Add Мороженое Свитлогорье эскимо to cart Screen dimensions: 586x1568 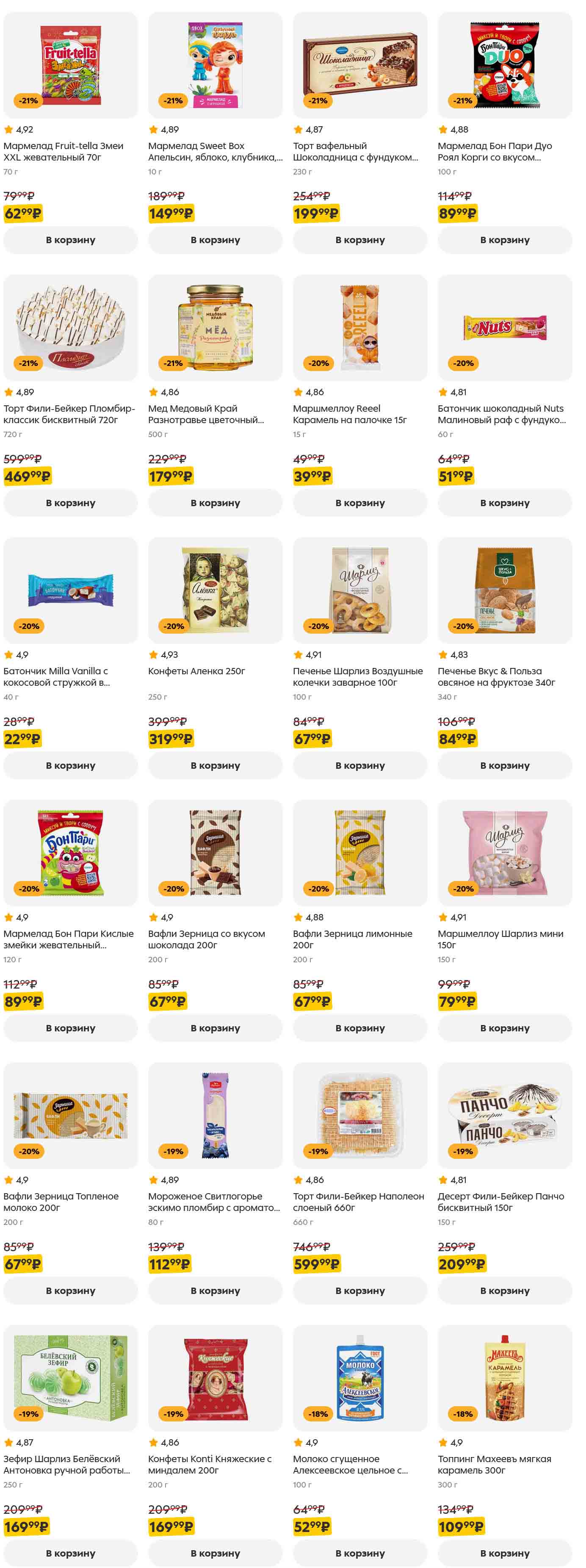215,1291
